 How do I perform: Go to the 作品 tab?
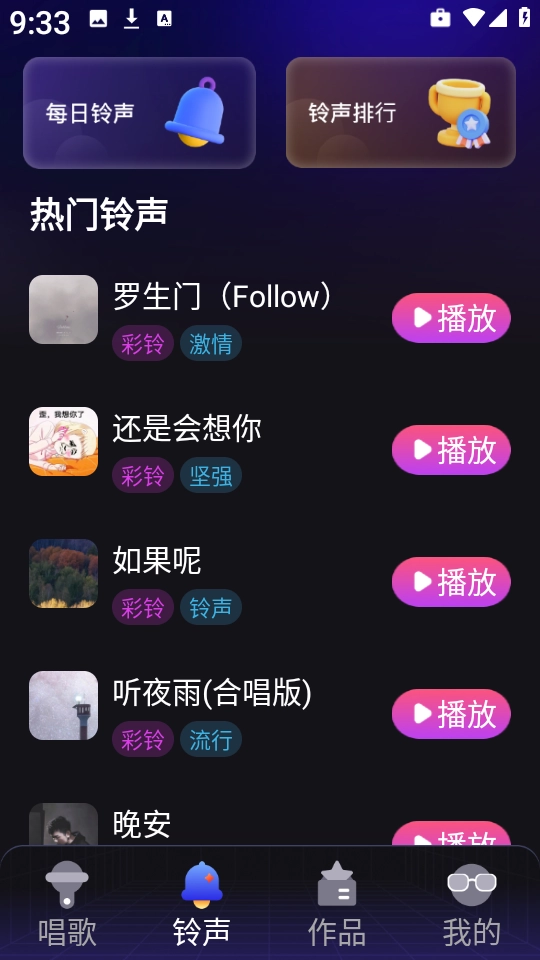337,904
